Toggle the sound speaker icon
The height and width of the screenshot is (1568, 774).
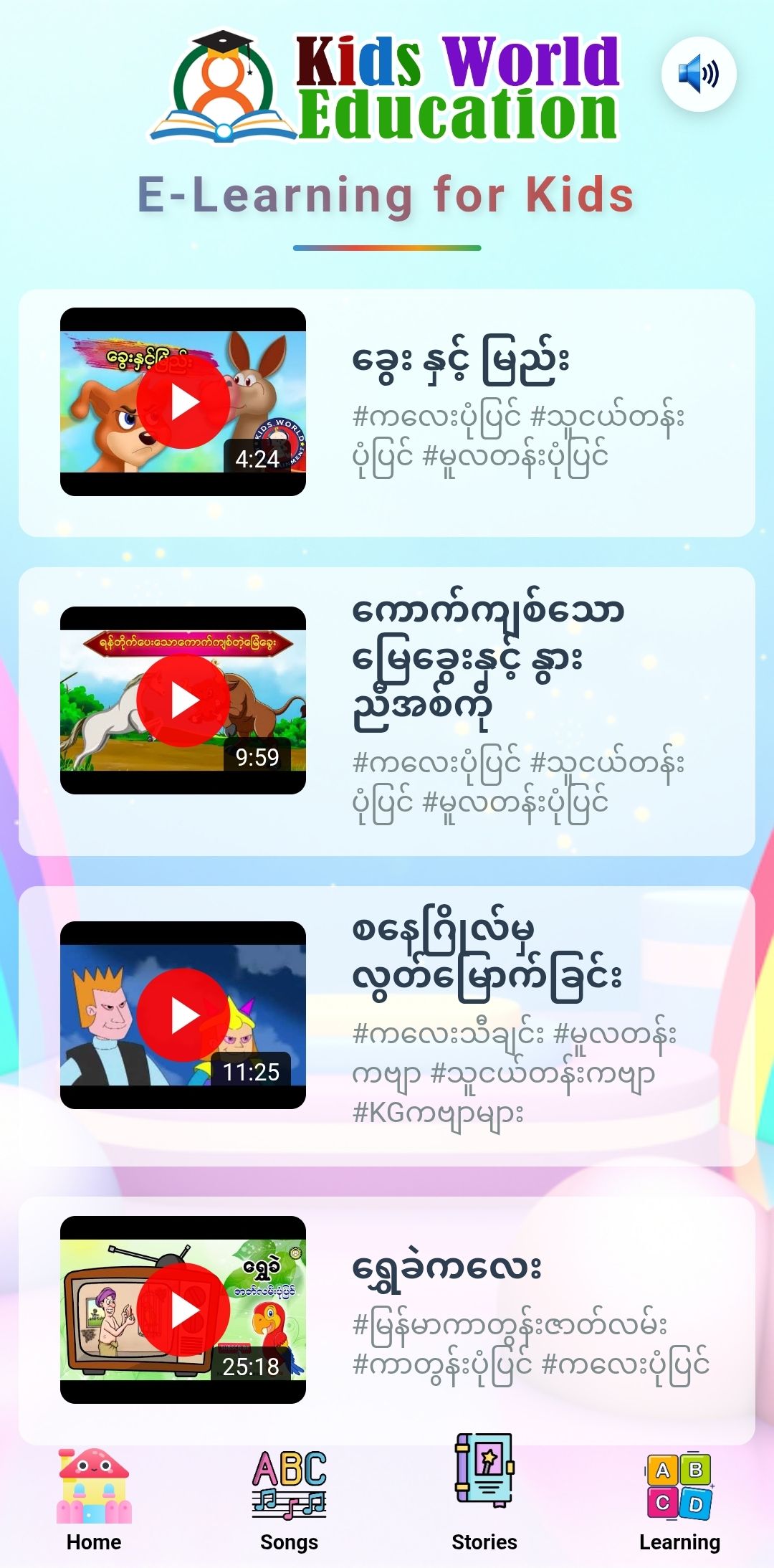(x=699, y=74)
